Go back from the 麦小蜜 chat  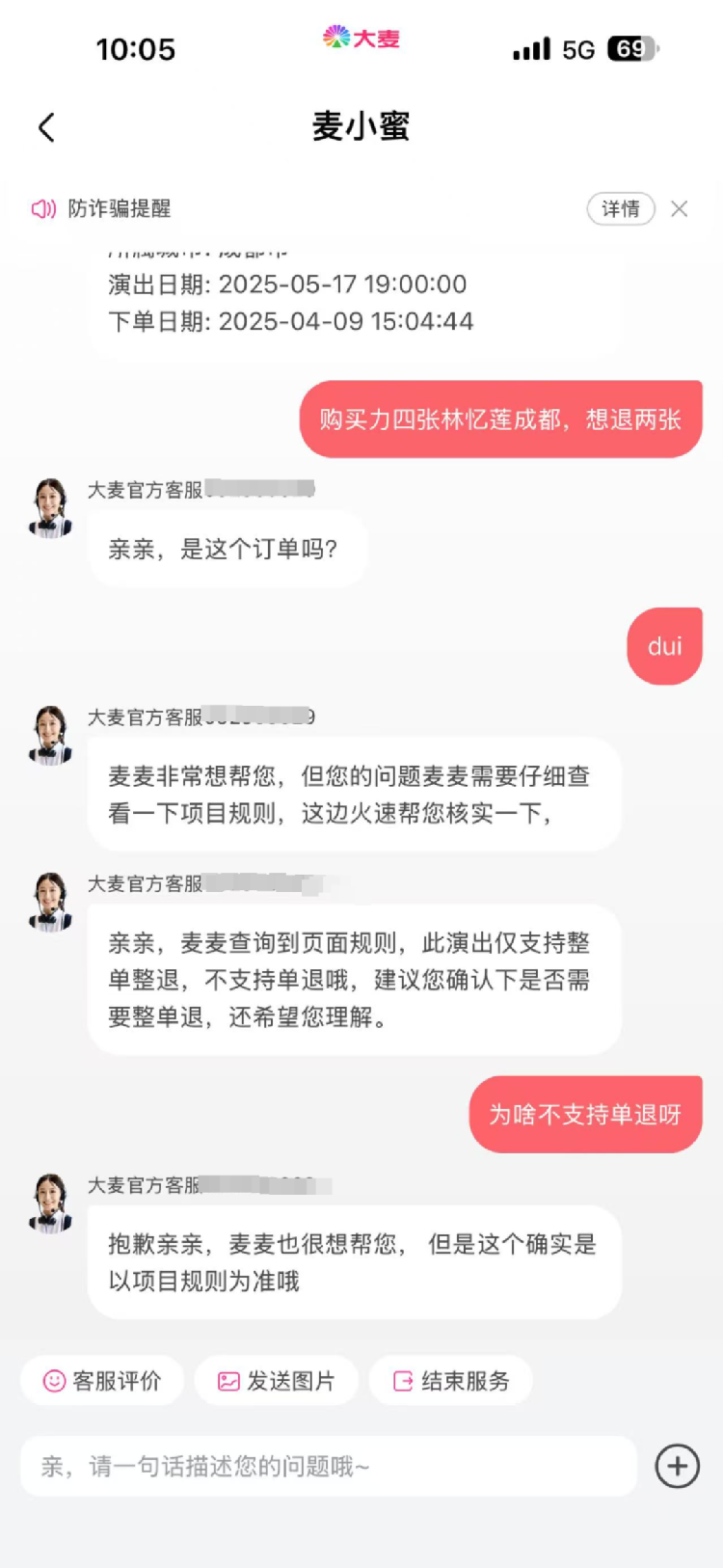tap(46, 127)
